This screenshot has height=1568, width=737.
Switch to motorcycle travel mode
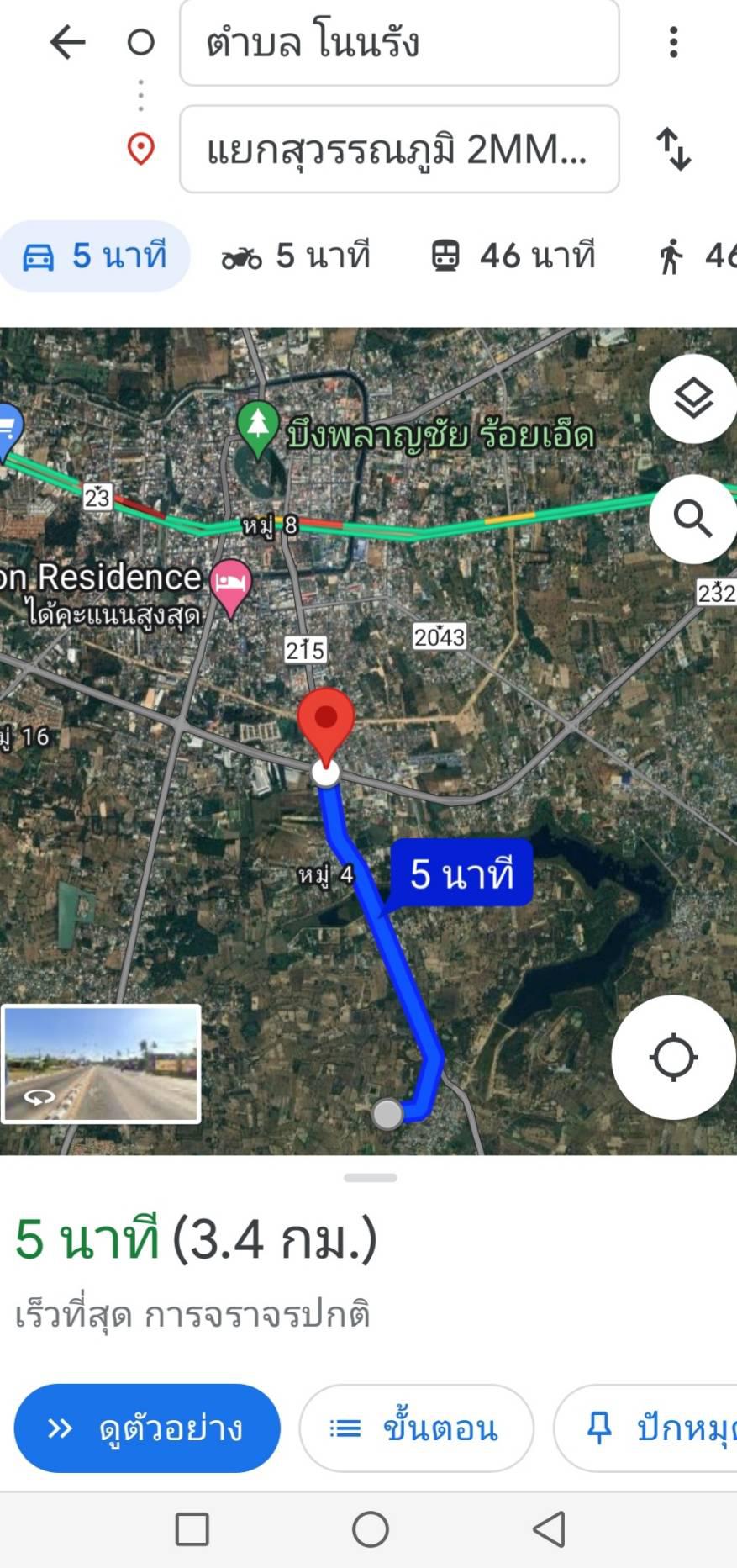[x=295, y=256]
